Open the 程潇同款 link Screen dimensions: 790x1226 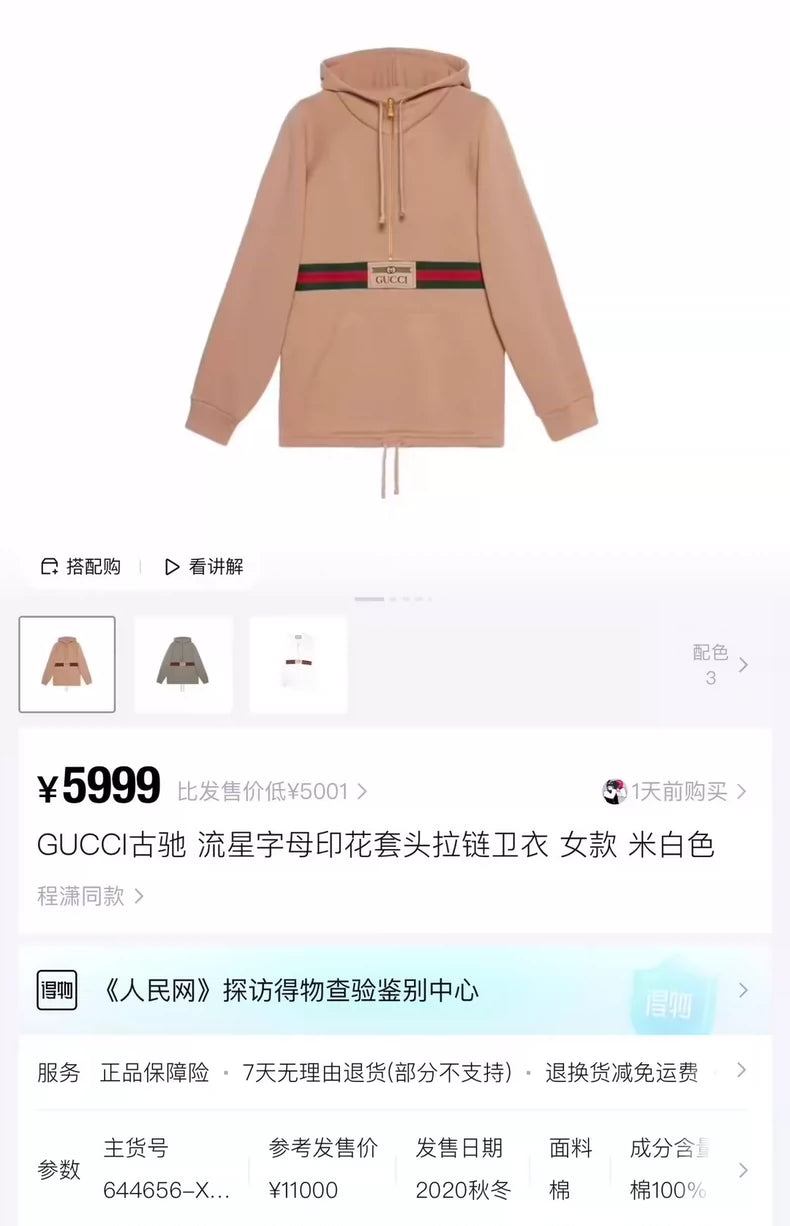tap(90, 896)
